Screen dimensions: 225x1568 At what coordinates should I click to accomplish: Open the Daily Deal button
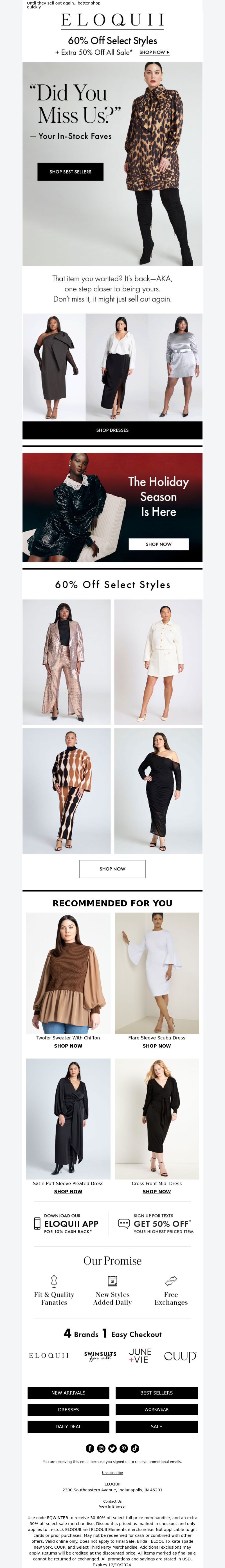68,1426
